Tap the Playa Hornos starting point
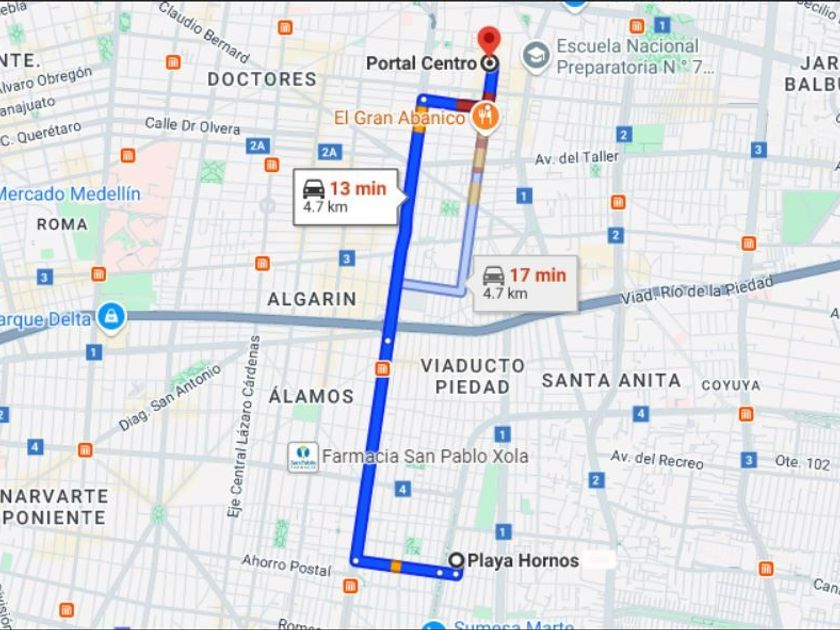The width and height of the screenshot is (840, 630). [456, 560]
